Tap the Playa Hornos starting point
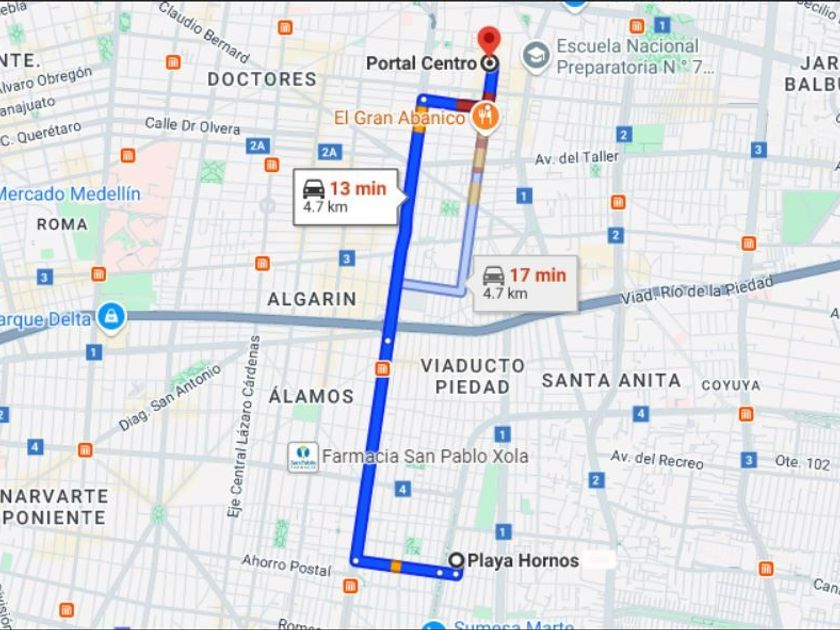The width and height of the screenshot is (840, 630). [456, 560]
